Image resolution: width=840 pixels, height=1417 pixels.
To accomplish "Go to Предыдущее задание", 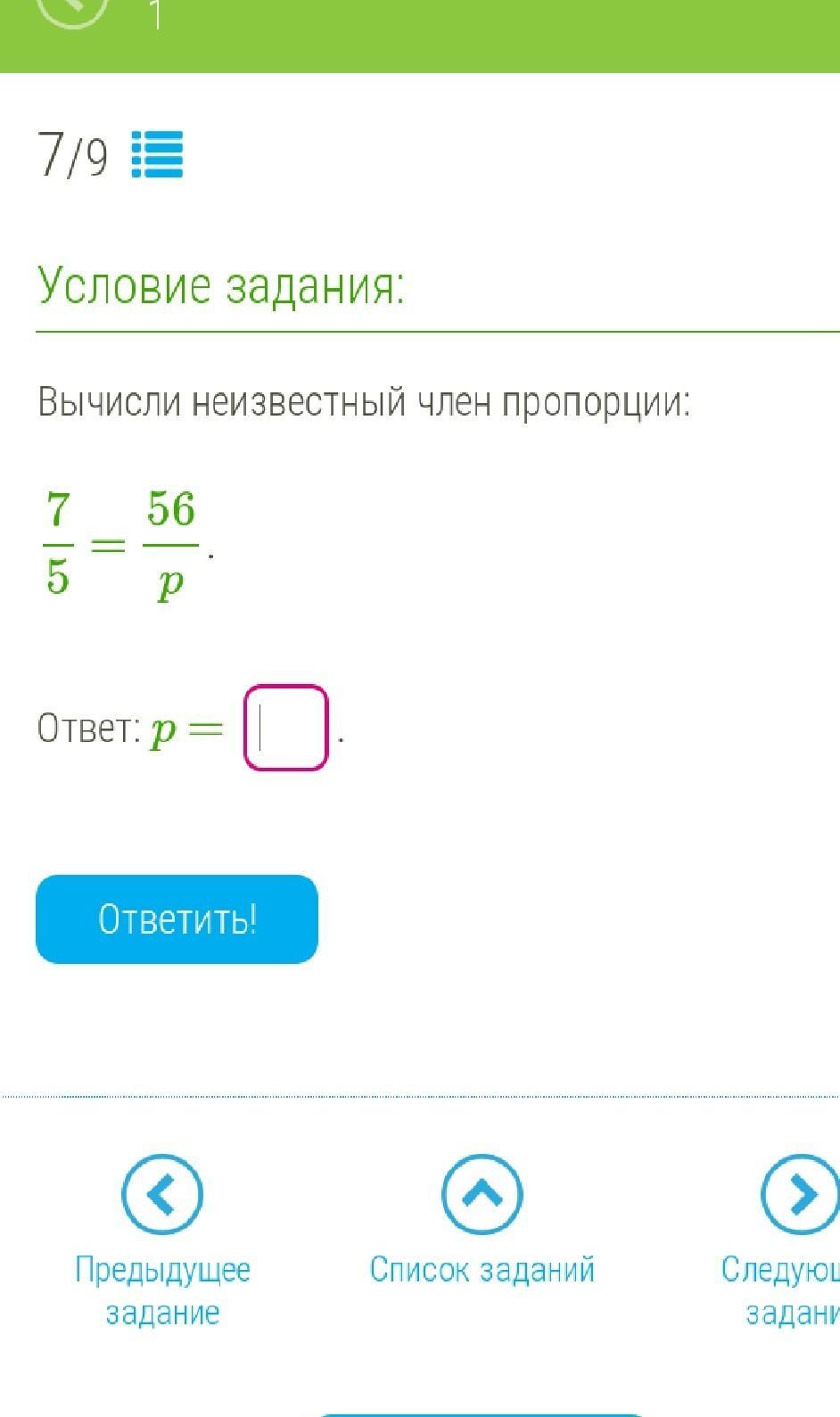I will pyautogui.click(x=162, y=1195).
